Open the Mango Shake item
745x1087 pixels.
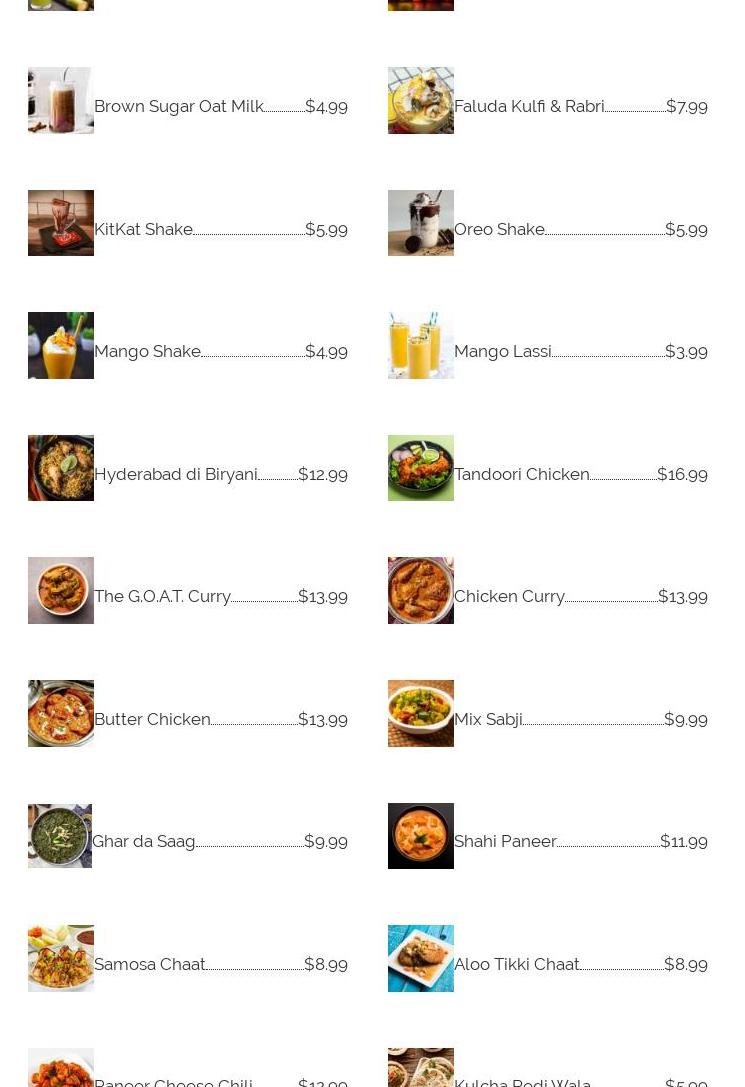[x=147, y=351]
